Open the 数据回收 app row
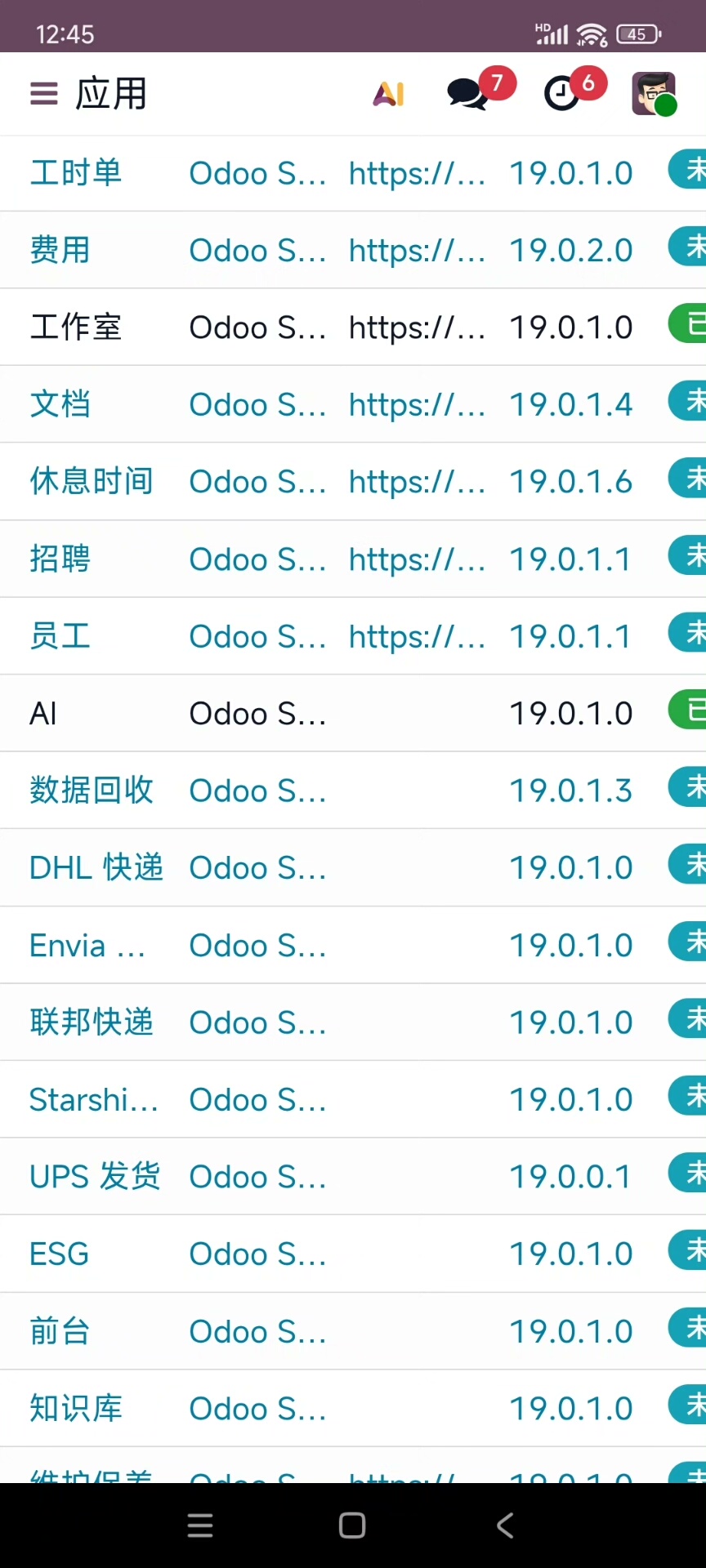The height and width of the screenshot is (1568, 706). pyautogui.click(x=92, y=791)
